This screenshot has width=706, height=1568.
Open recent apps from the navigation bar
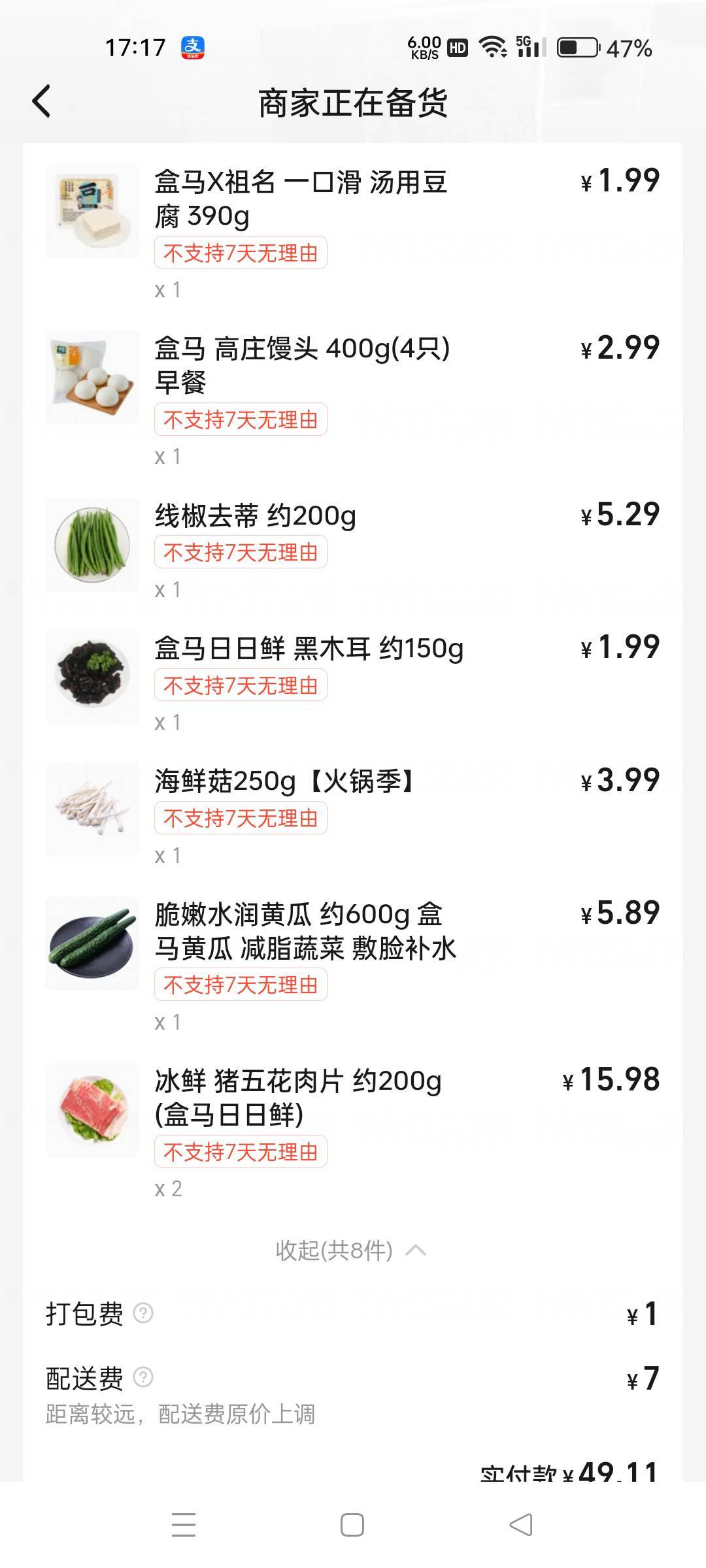click(184, 1525)
